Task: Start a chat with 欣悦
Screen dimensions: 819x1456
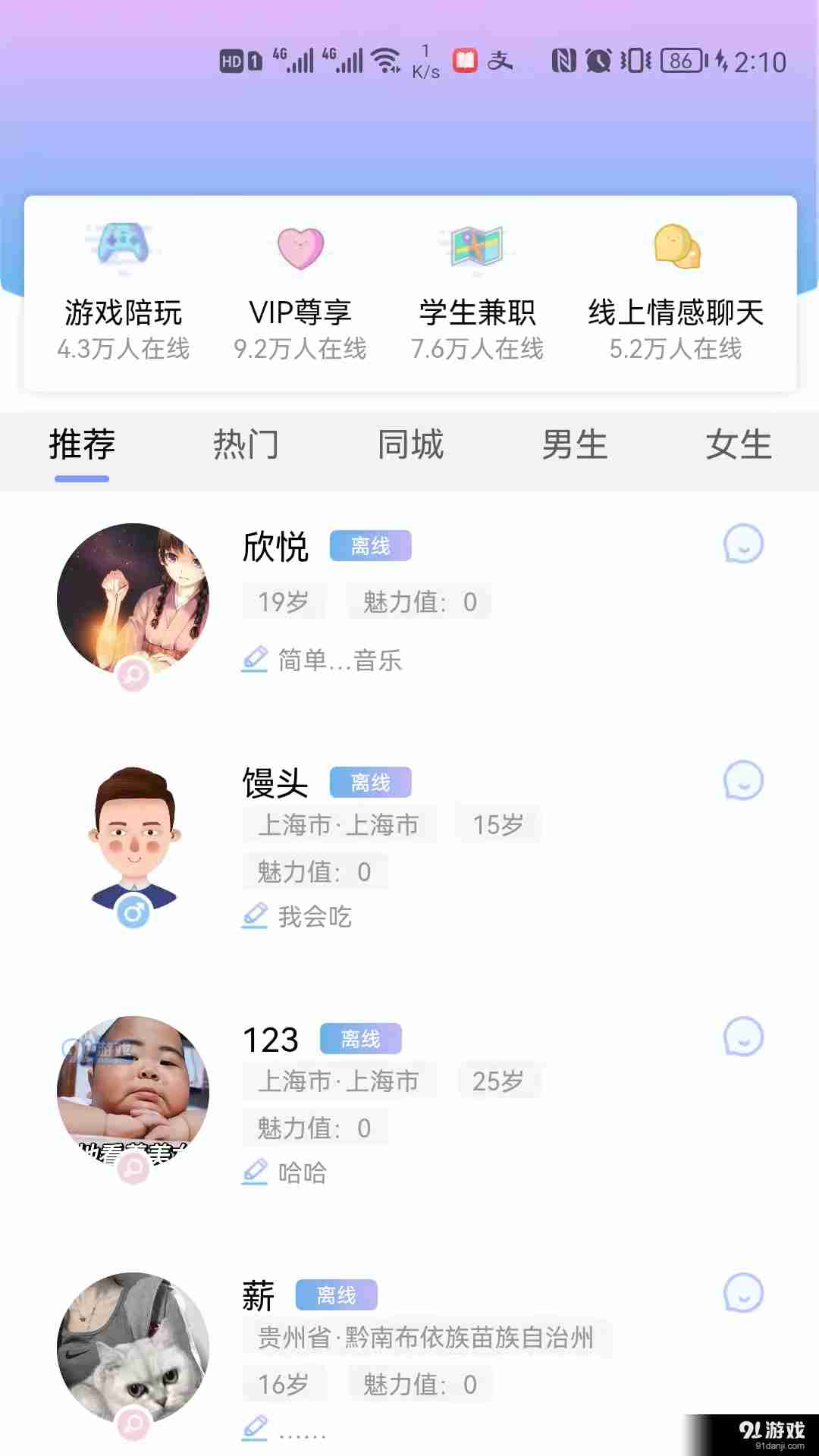Action: point(743,544)
